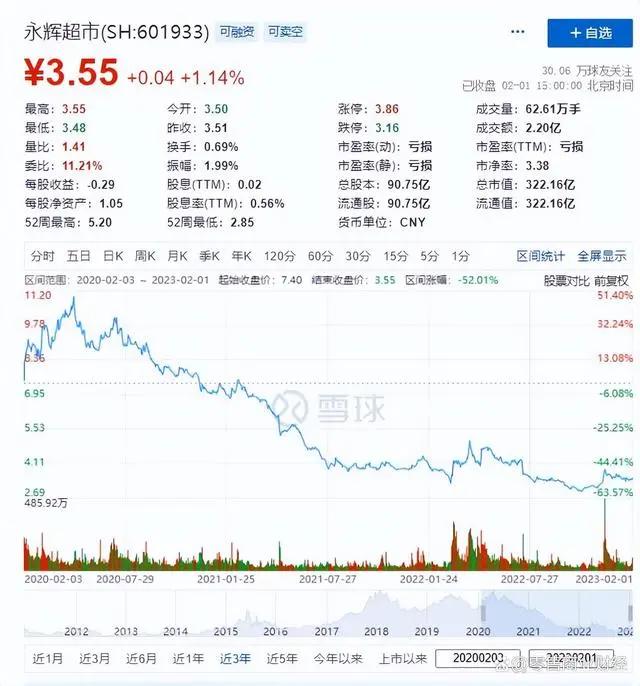Select the 月K chart view
This screenshot has height=686, width=640.
pos(179,255)
